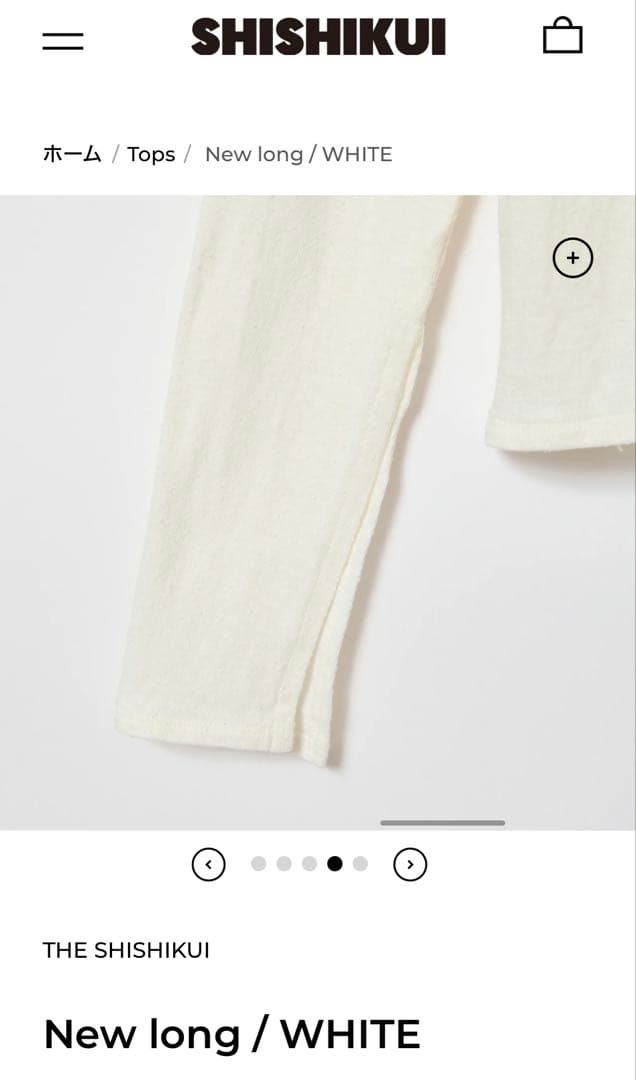This screenshot has height=1080, width=636.
Task: Go to the Tops breadcrumb category
Action: (151, 154)
